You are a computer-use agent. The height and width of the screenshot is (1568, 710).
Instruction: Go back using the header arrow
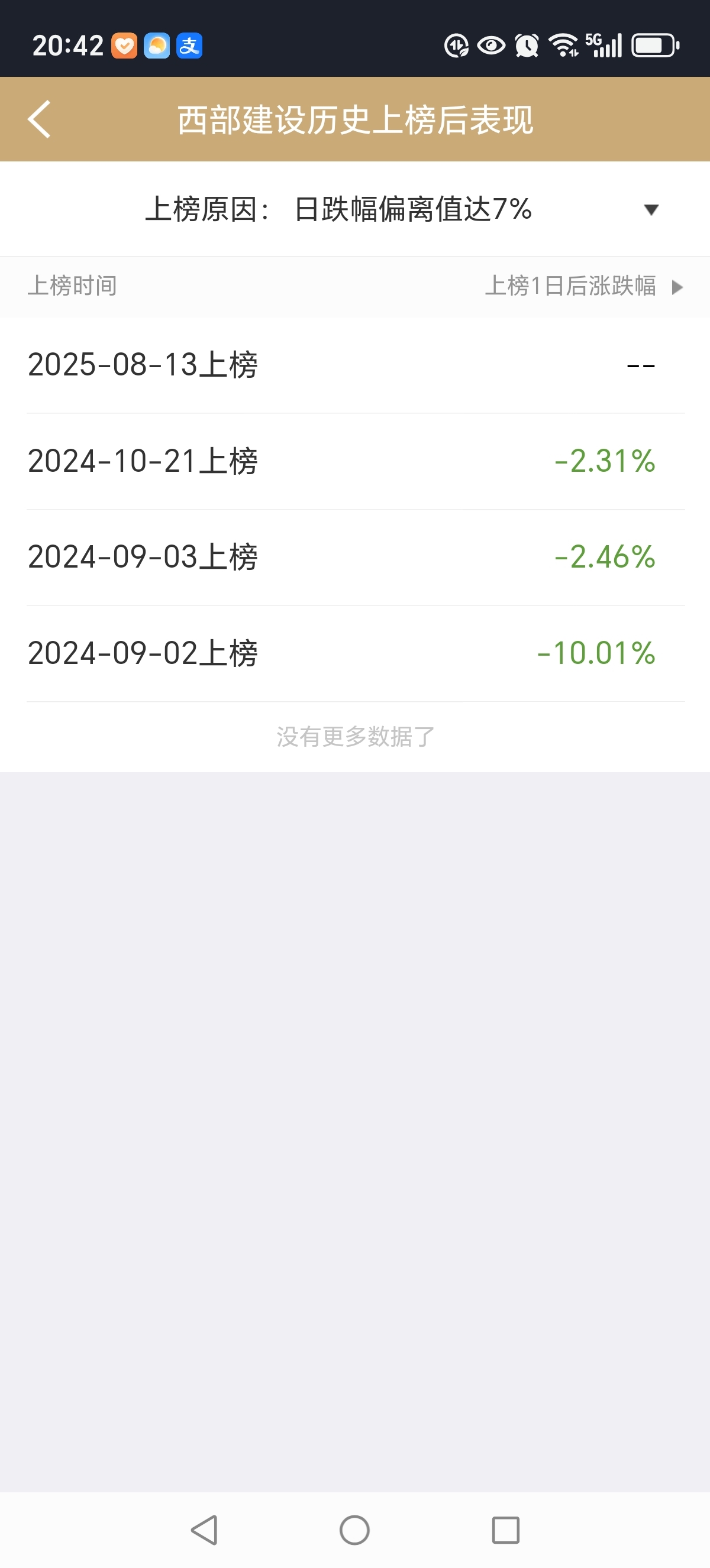[40, 119]
